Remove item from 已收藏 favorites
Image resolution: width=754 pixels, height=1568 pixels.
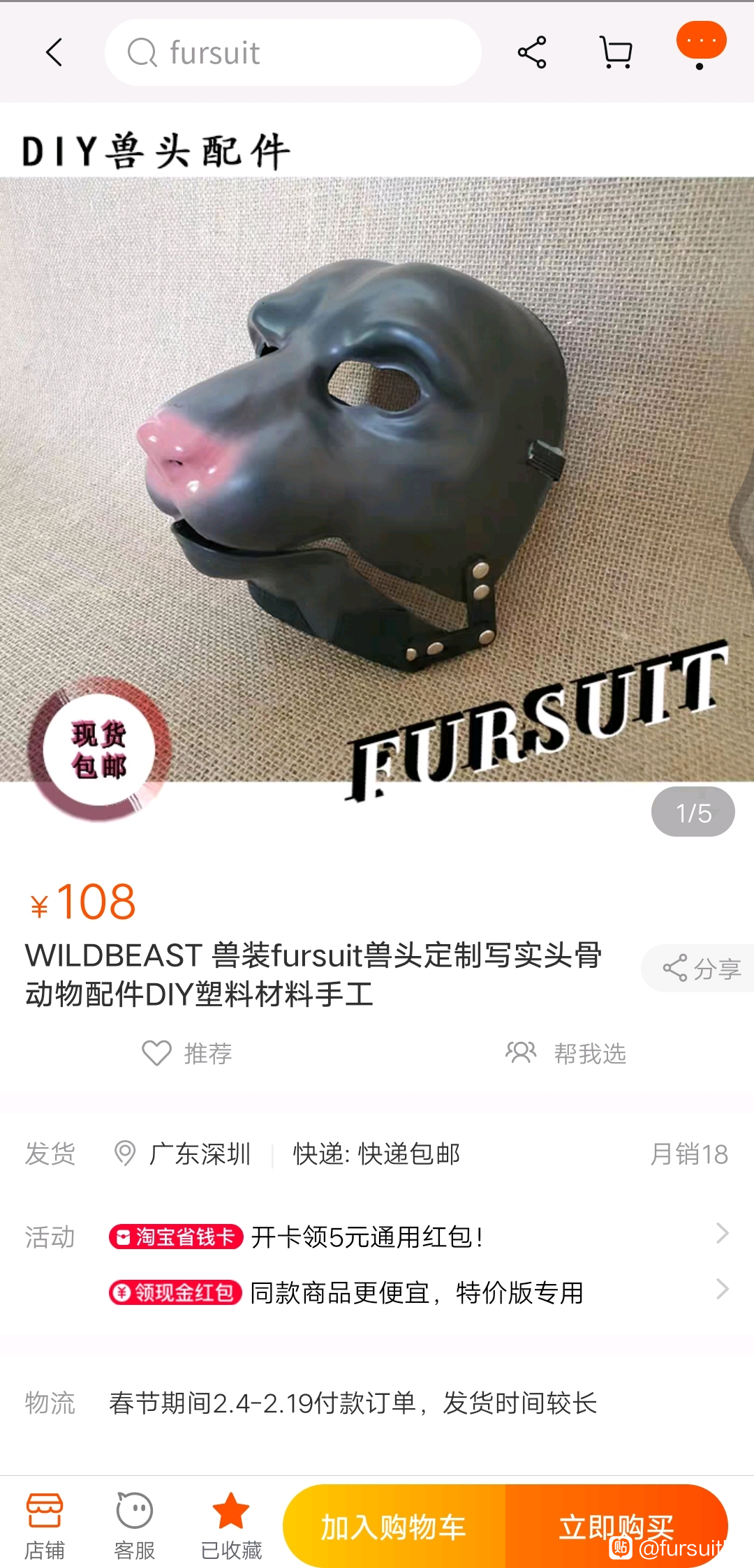[x=231, y=1526]
